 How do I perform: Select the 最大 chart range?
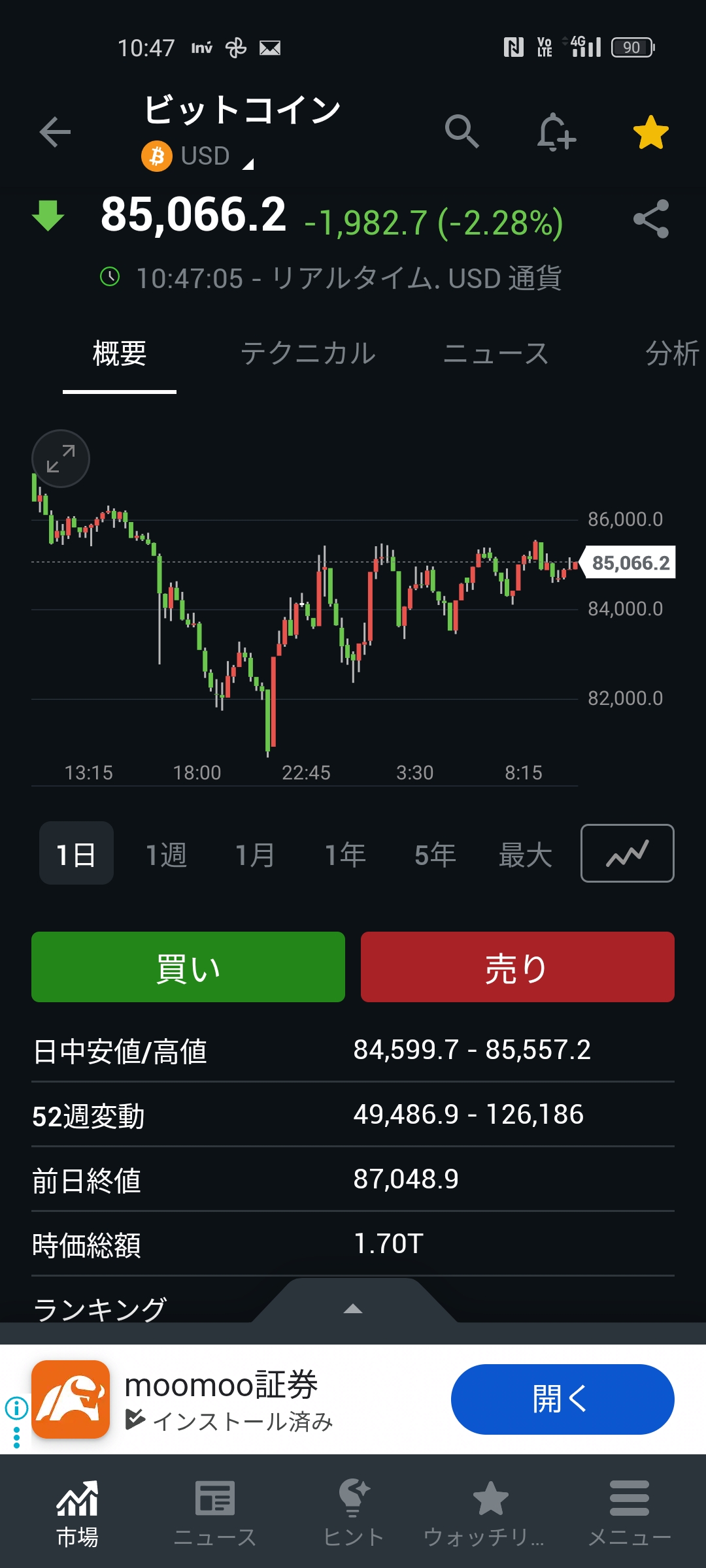click(x=525, y=854)
